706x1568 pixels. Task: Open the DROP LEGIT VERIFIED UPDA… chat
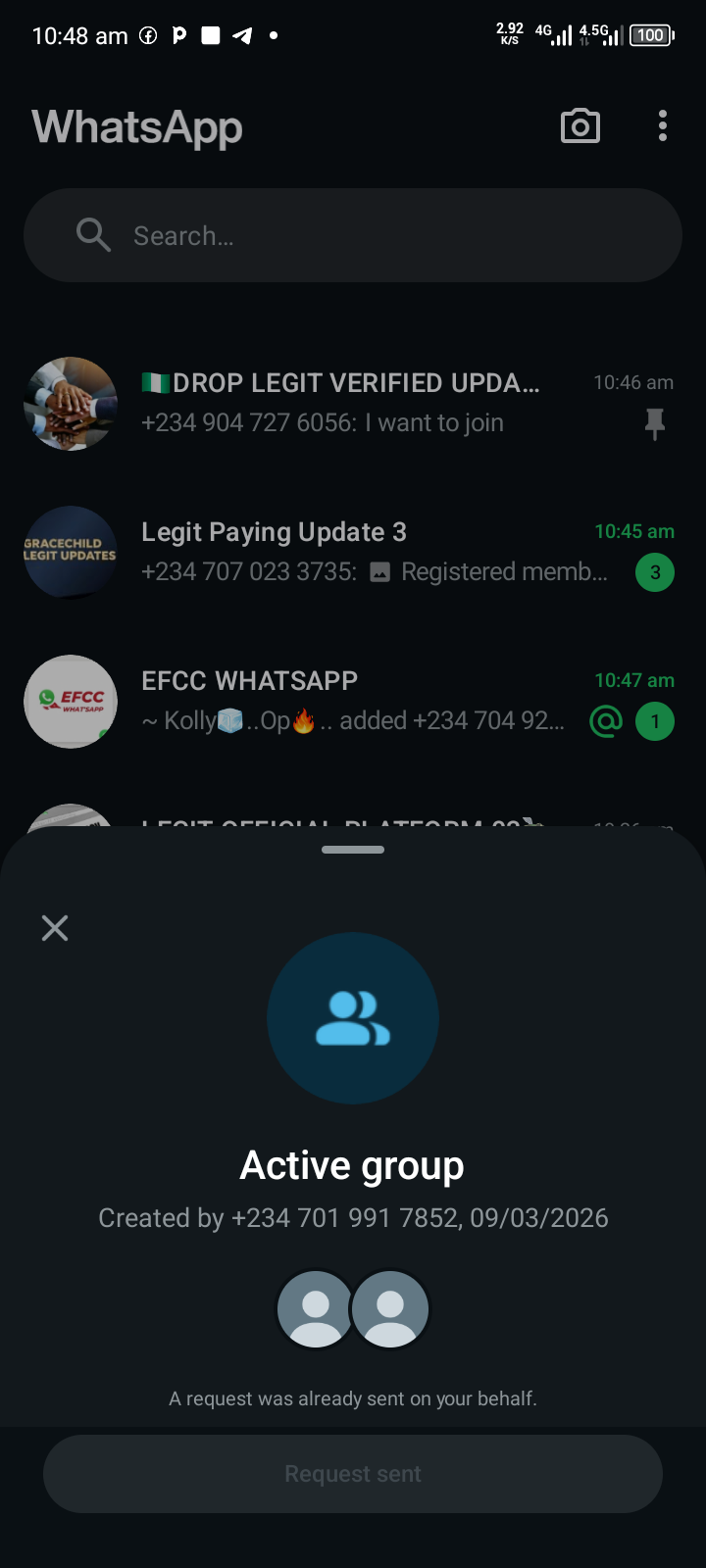(353, 403)
